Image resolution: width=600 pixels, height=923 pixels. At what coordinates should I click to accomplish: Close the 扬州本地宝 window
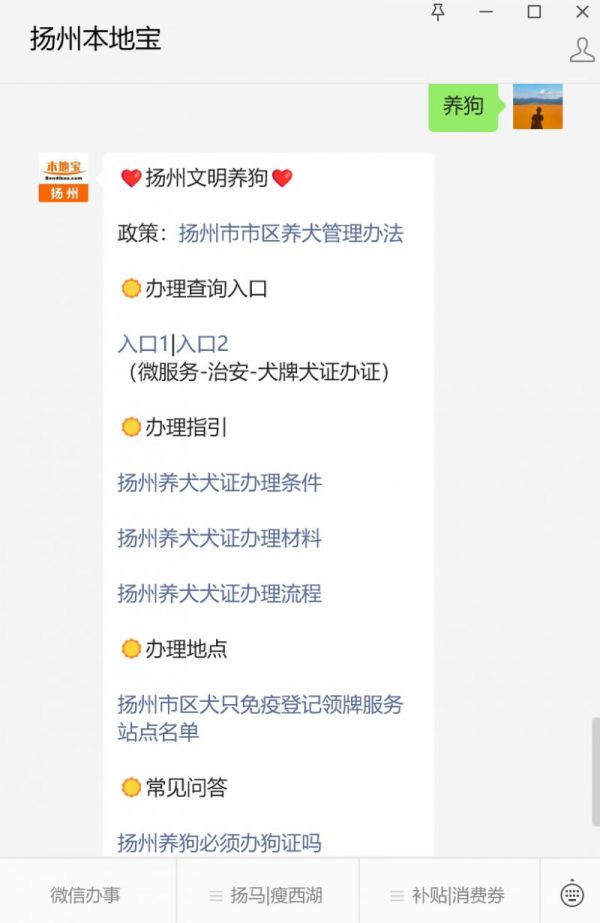(x=582, y=12)
